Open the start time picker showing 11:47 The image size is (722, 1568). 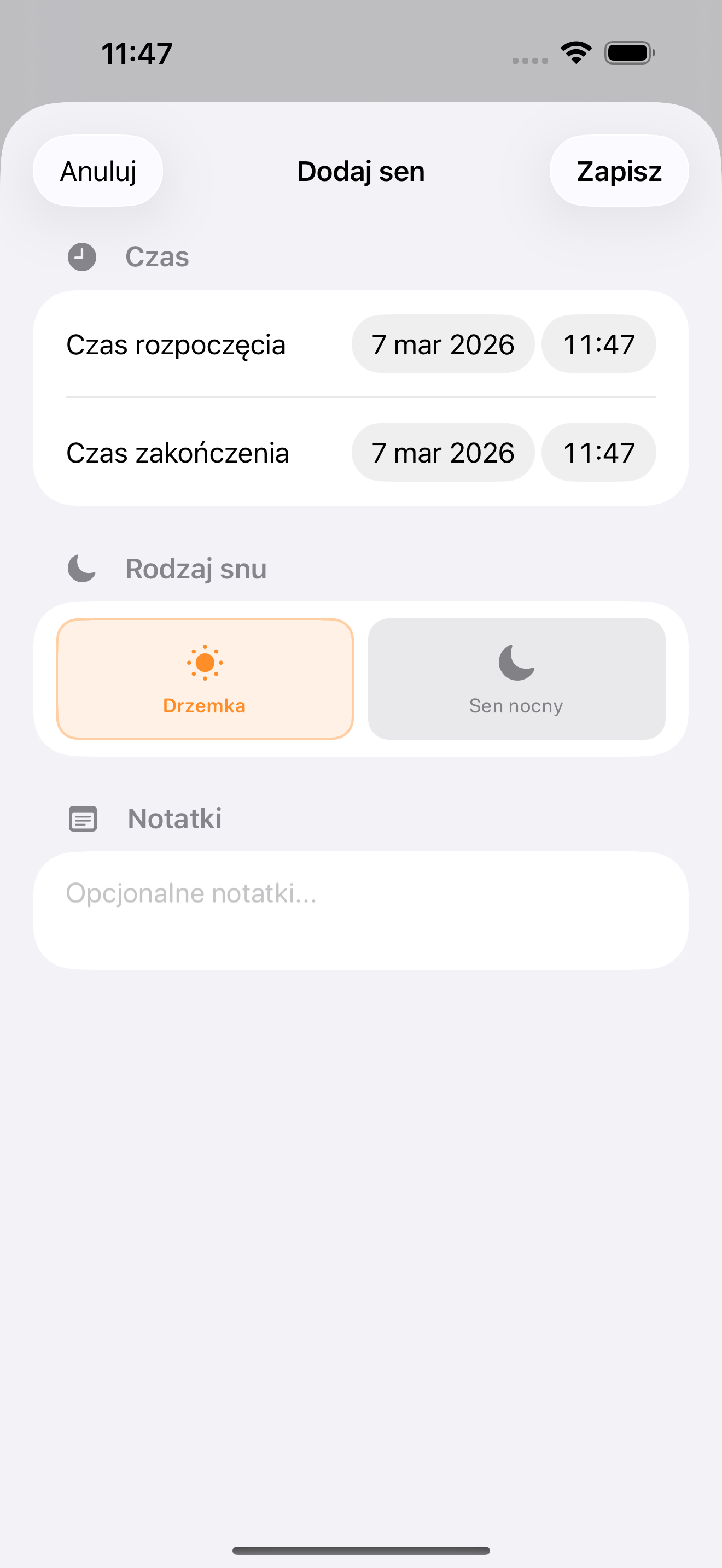[x=598, y=344]
